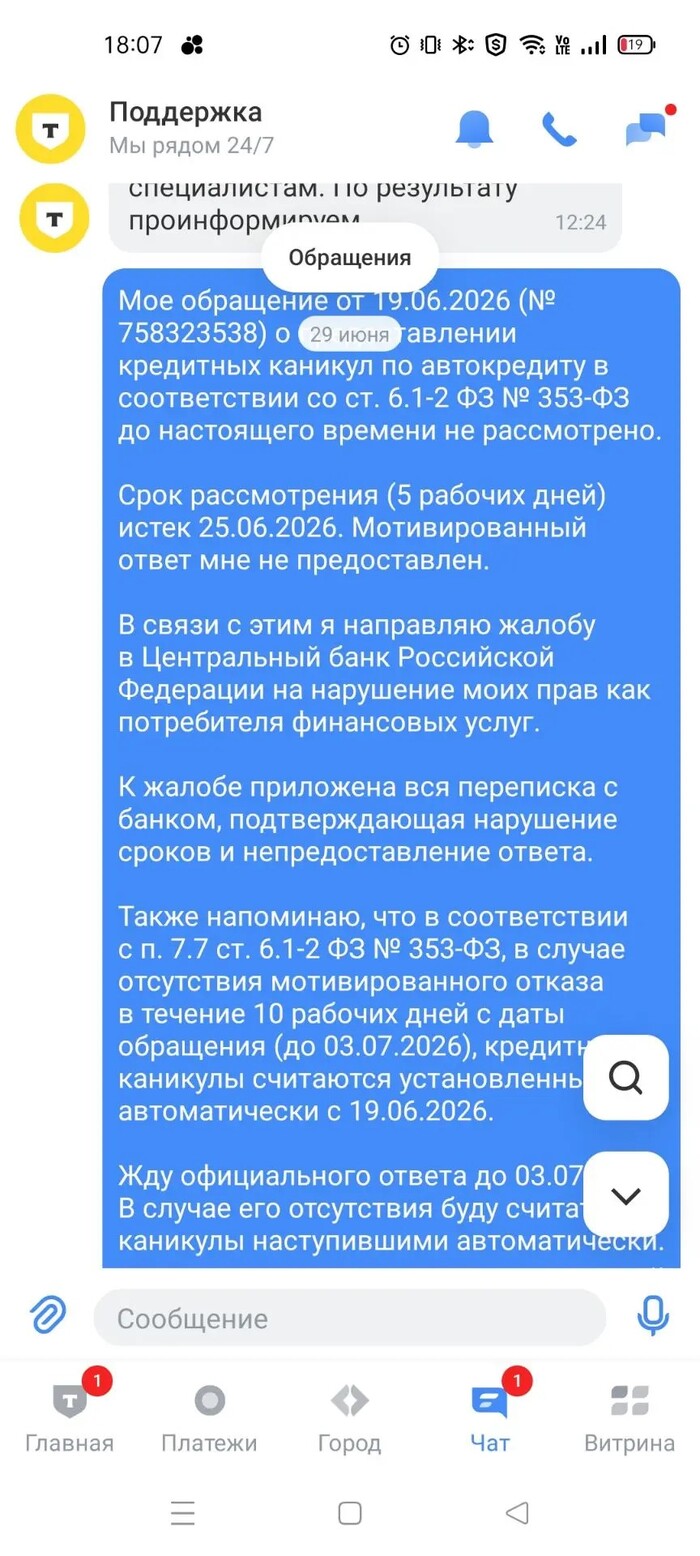Record a voice message with microphone
This screenshot has height=1556, width=700.
click(x=653, y=1317)
